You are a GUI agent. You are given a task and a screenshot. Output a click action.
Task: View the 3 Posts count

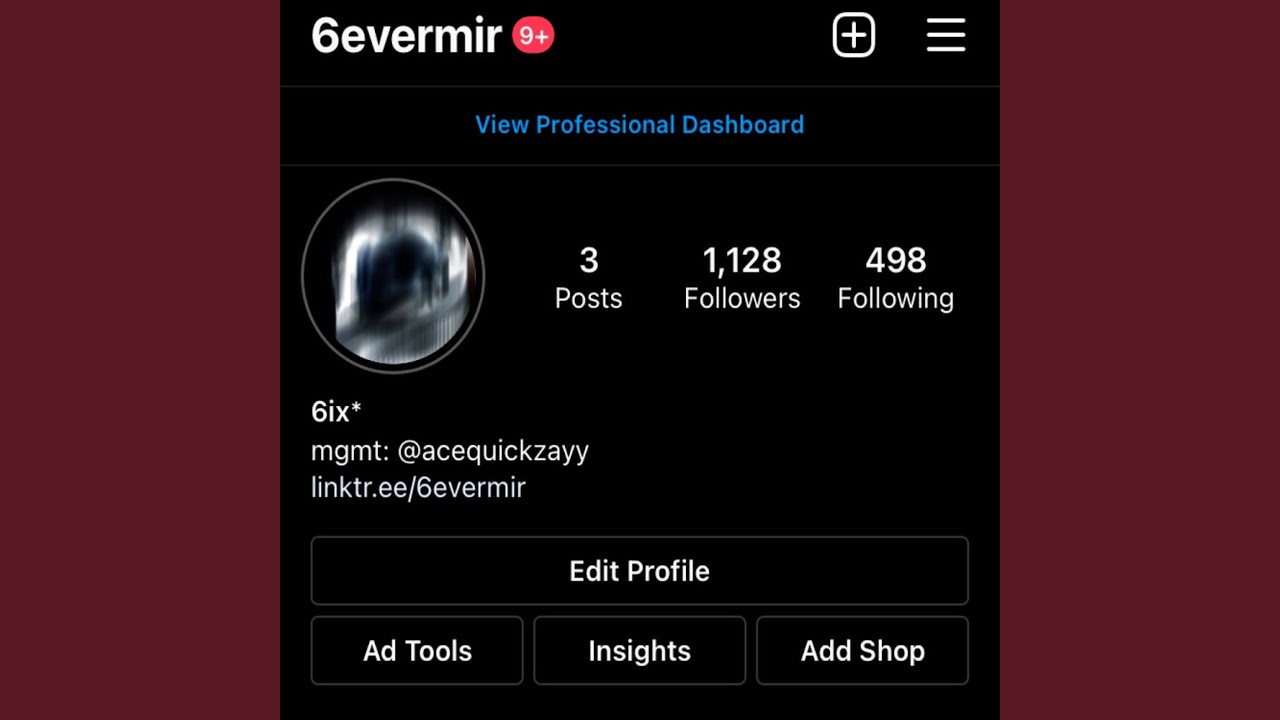(589, 278)
